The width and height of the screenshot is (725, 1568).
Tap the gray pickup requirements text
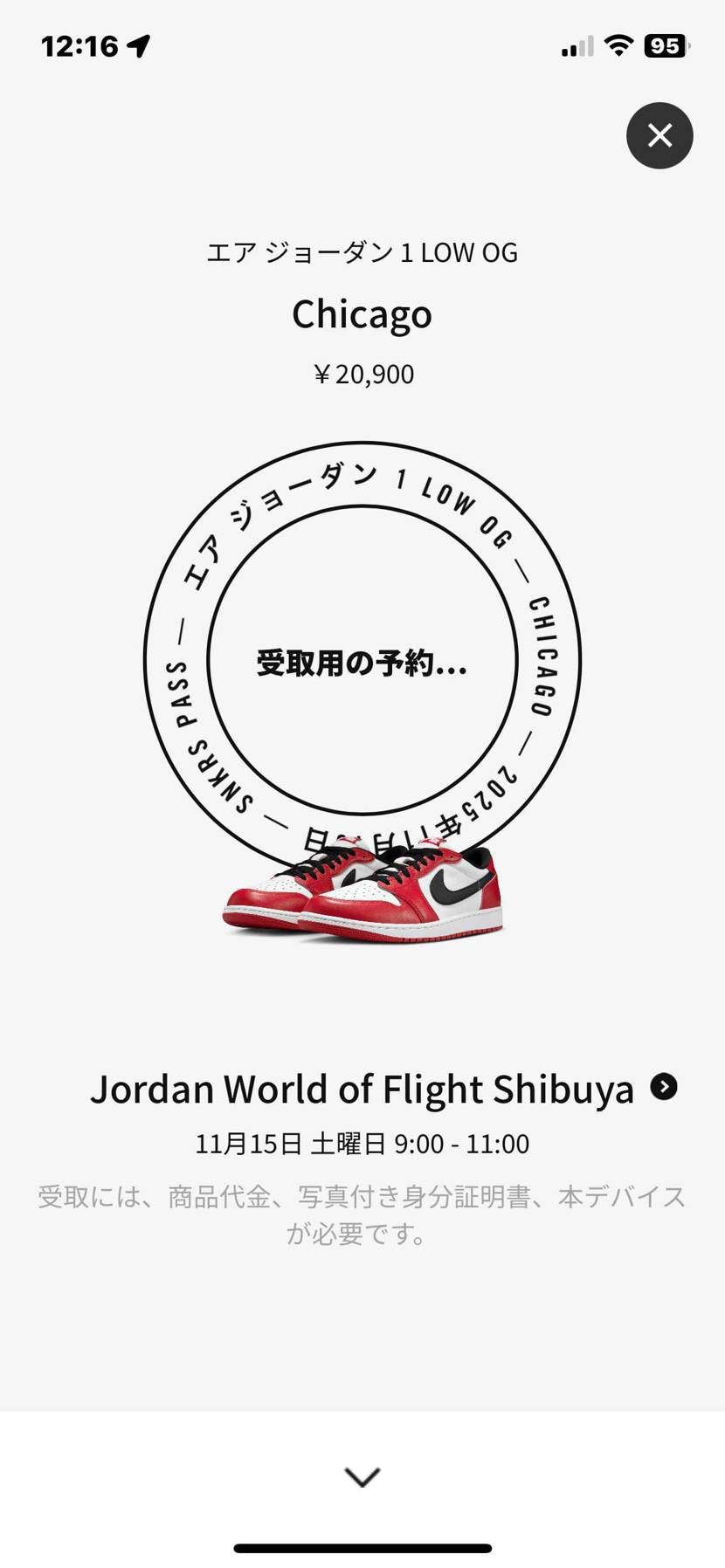pyautogui.click(x=362, y=1214)
